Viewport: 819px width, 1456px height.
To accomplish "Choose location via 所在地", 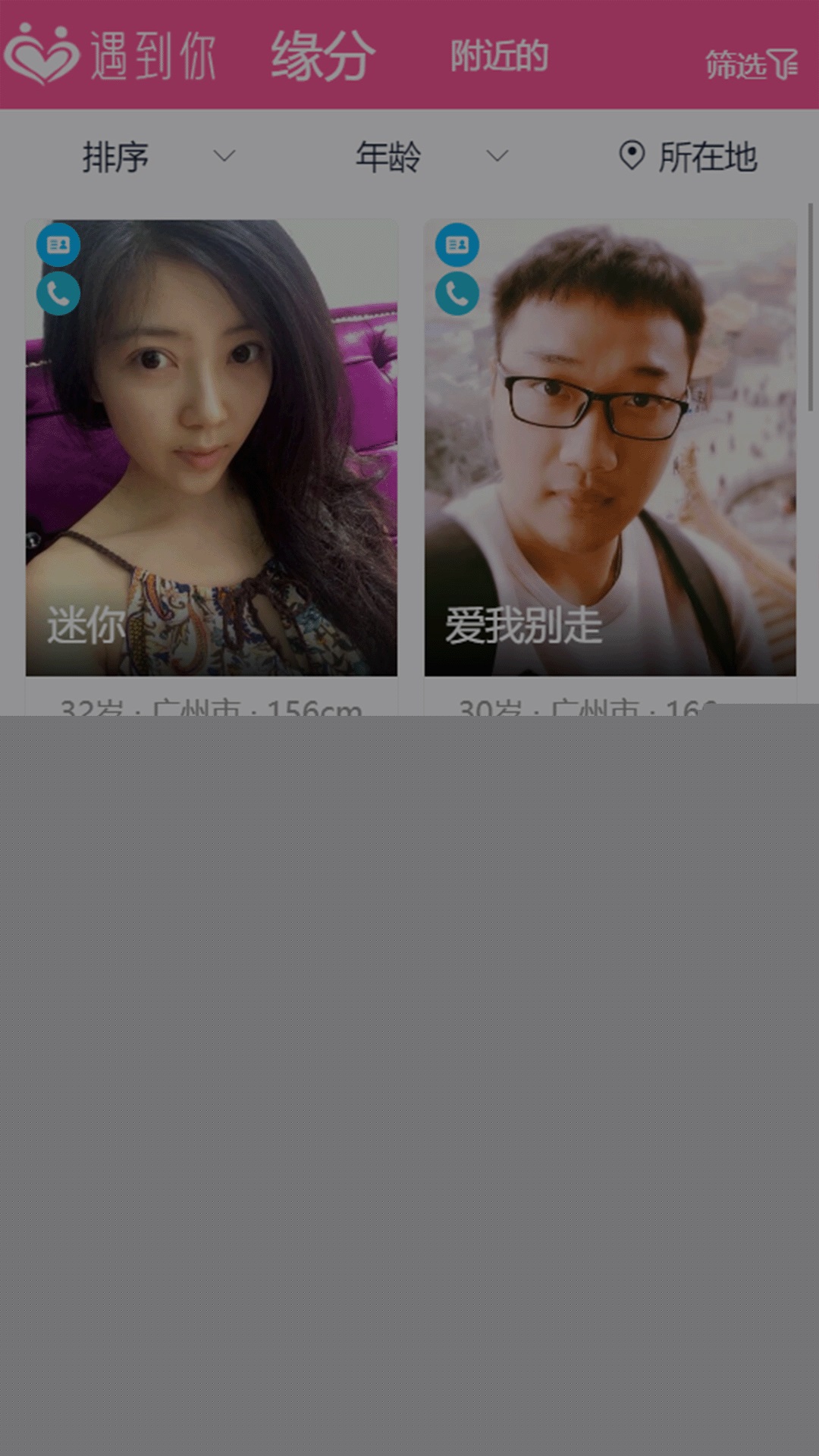I will point(688,157).
